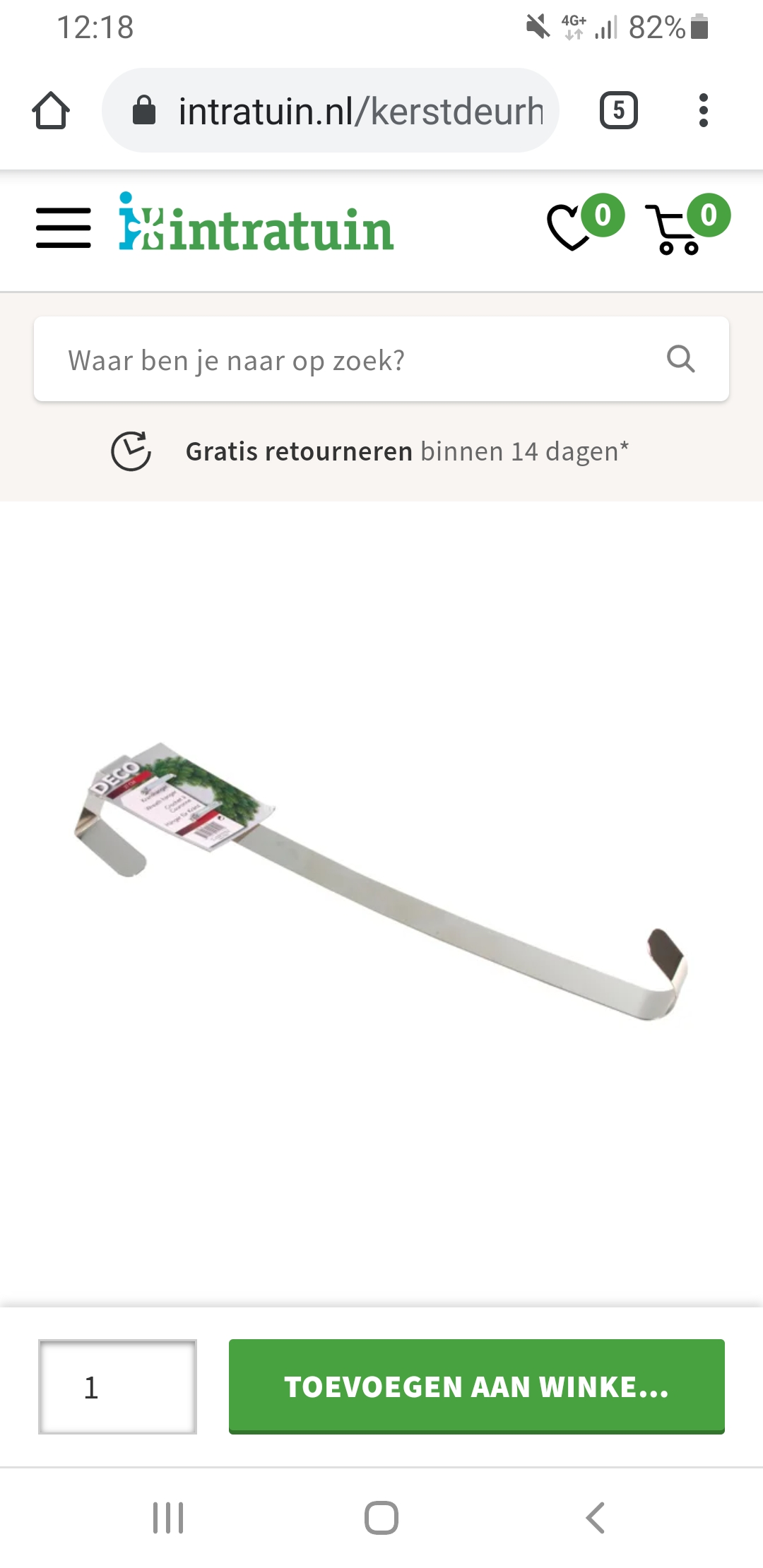
Task: Open the wreath hanger product image
Action: click(381, 881)
